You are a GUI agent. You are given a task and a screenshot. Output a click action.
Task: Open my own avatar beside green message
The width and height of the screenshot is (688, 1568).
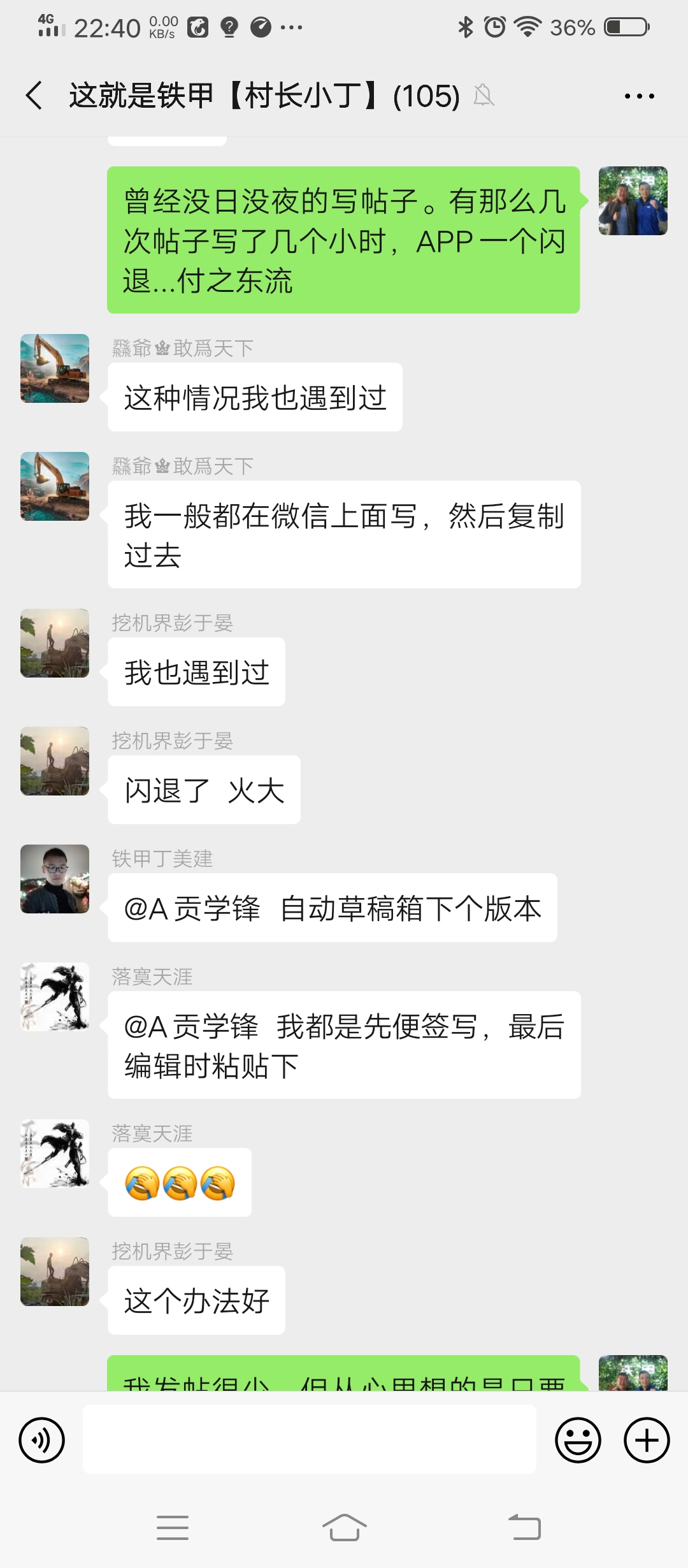[x=633, y=201]
